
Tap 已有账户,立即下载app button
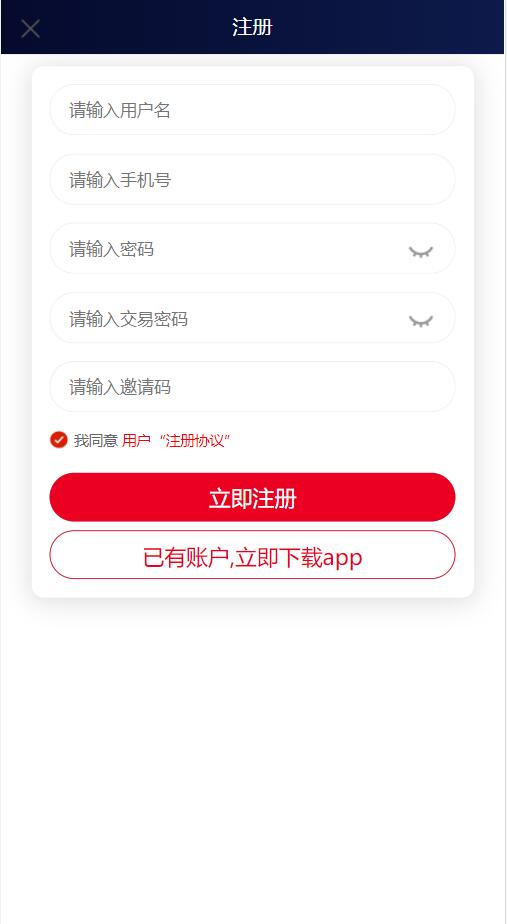click(252, 555)
